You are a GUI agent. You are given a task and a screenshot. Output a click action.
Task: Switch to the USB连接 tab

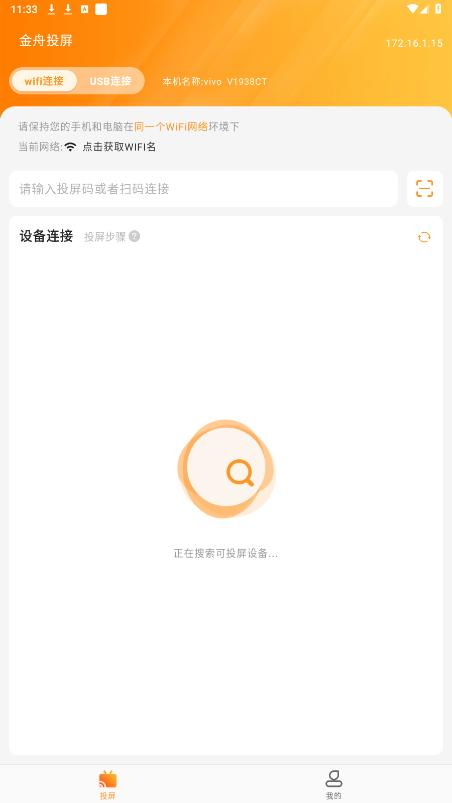point(111,81)
